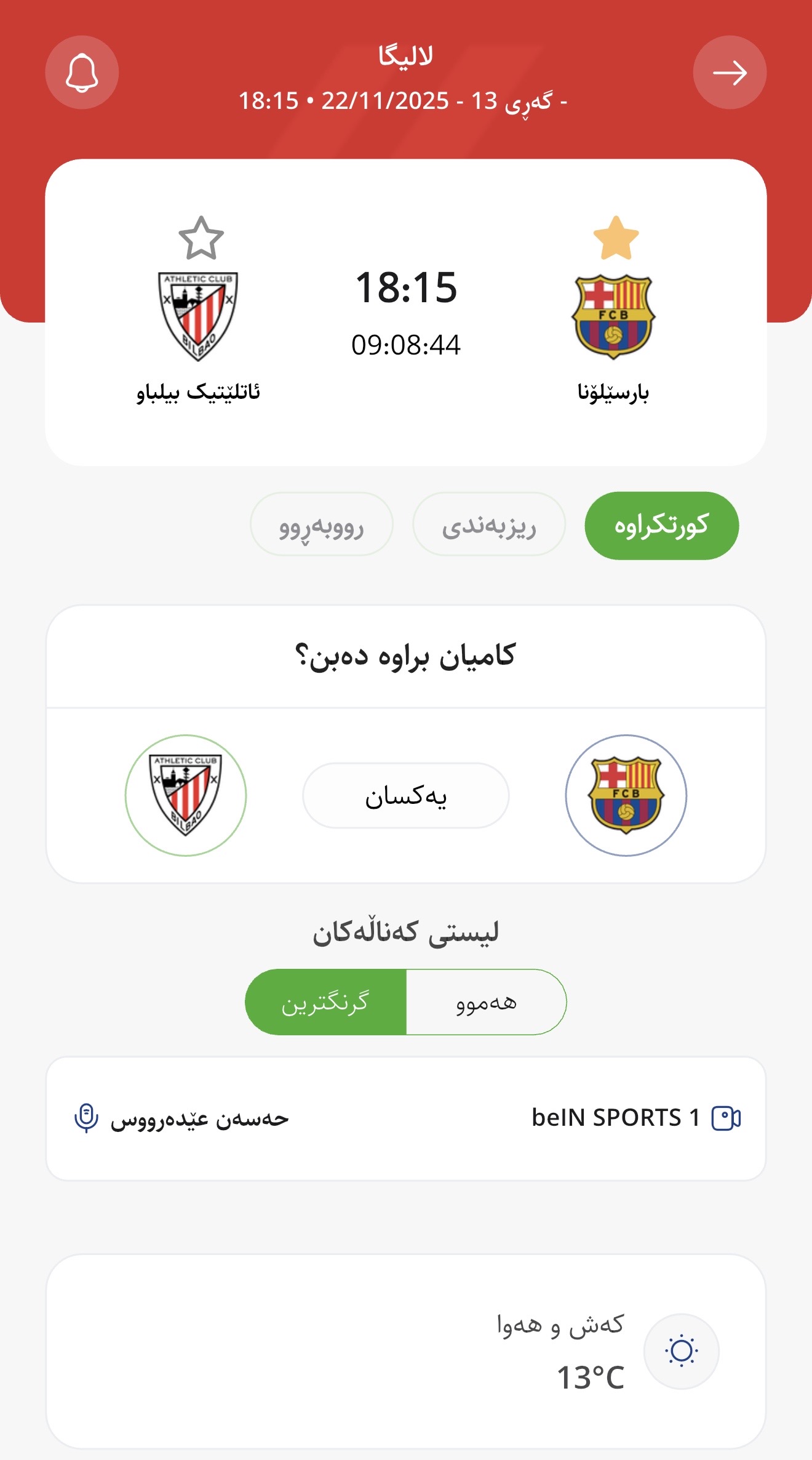Switch to the ڕووبەڕوو tab

pyautogui.click(x=321, y=524)
